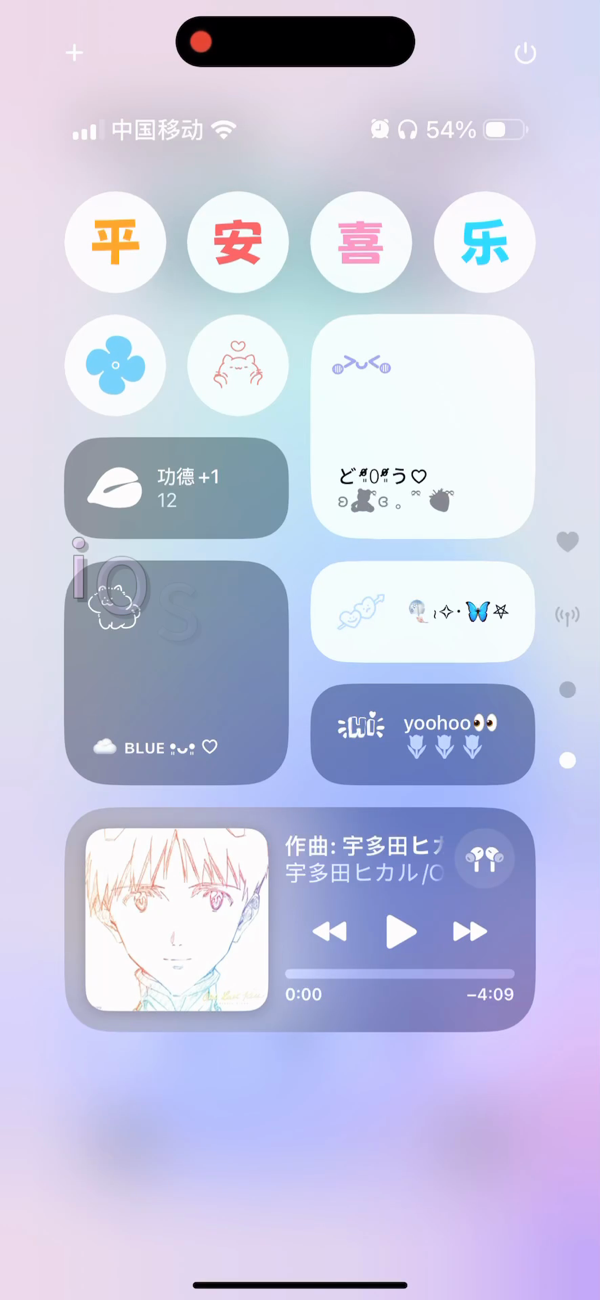This screenshot has height=1300, width=600.
Task: Tap the cyan 乐 control
Action: [x=484, y=243]
